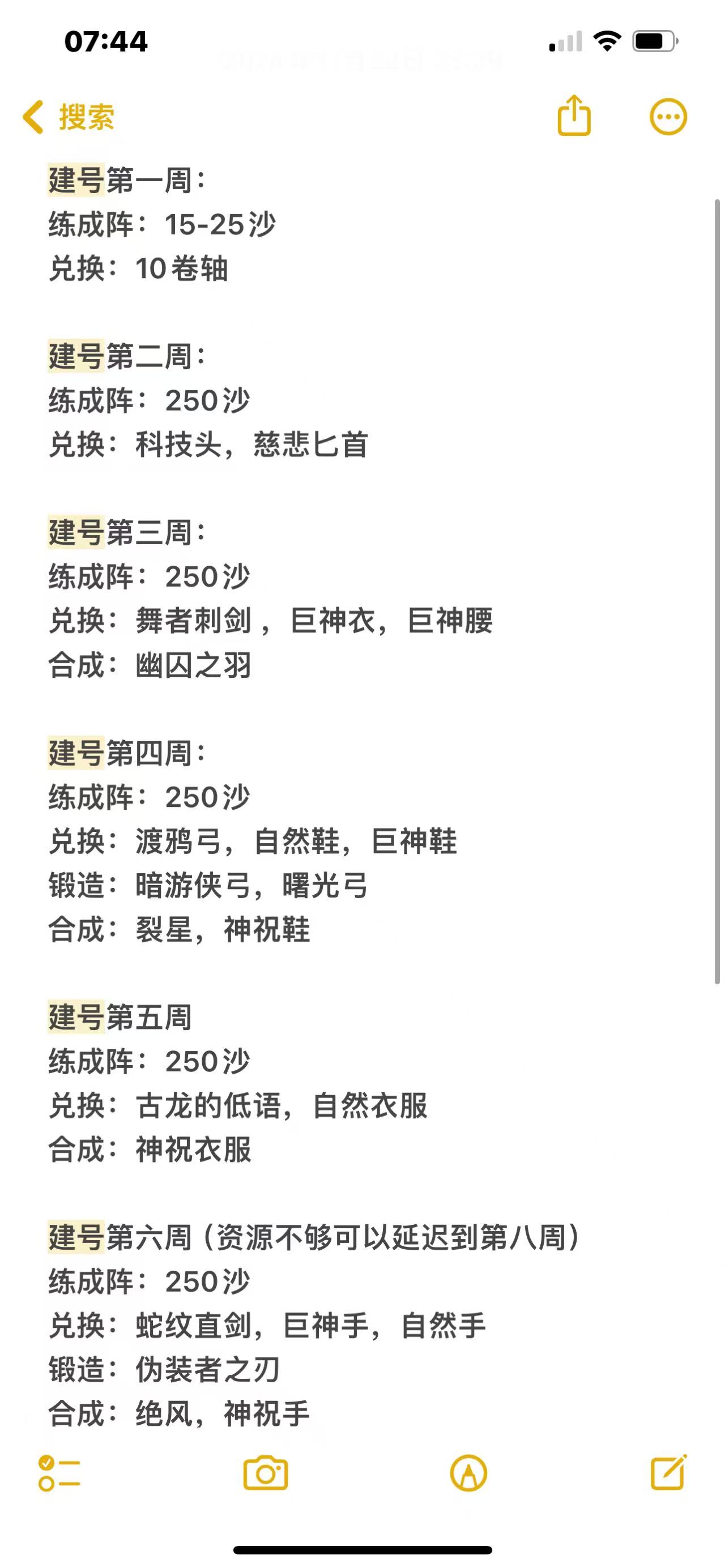Compose a new note
This screenshot has width=725, height=1568.
[x=669, y=1472]
